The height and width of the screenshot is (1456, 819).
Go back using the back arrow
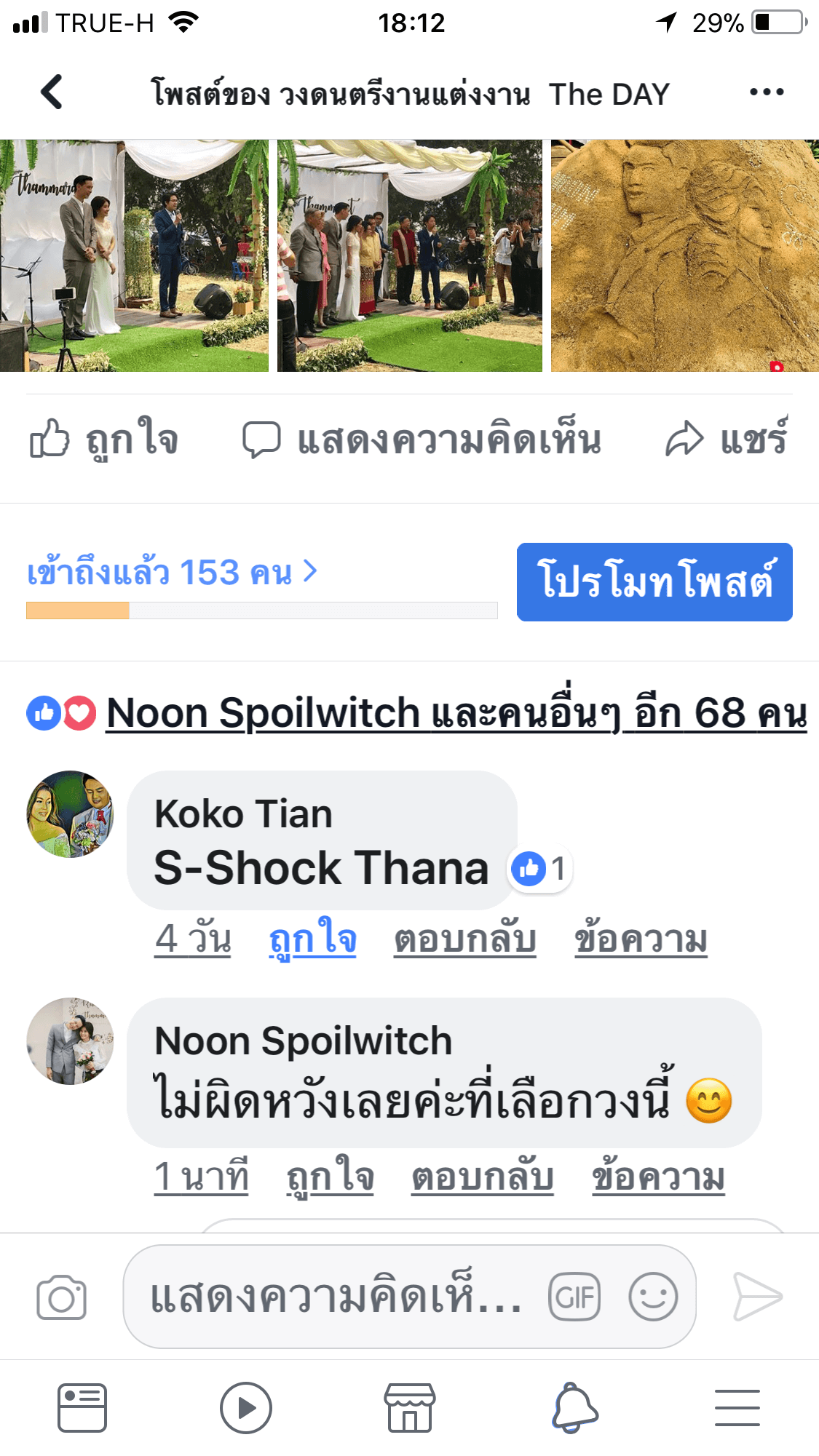[x=52, y=92]
